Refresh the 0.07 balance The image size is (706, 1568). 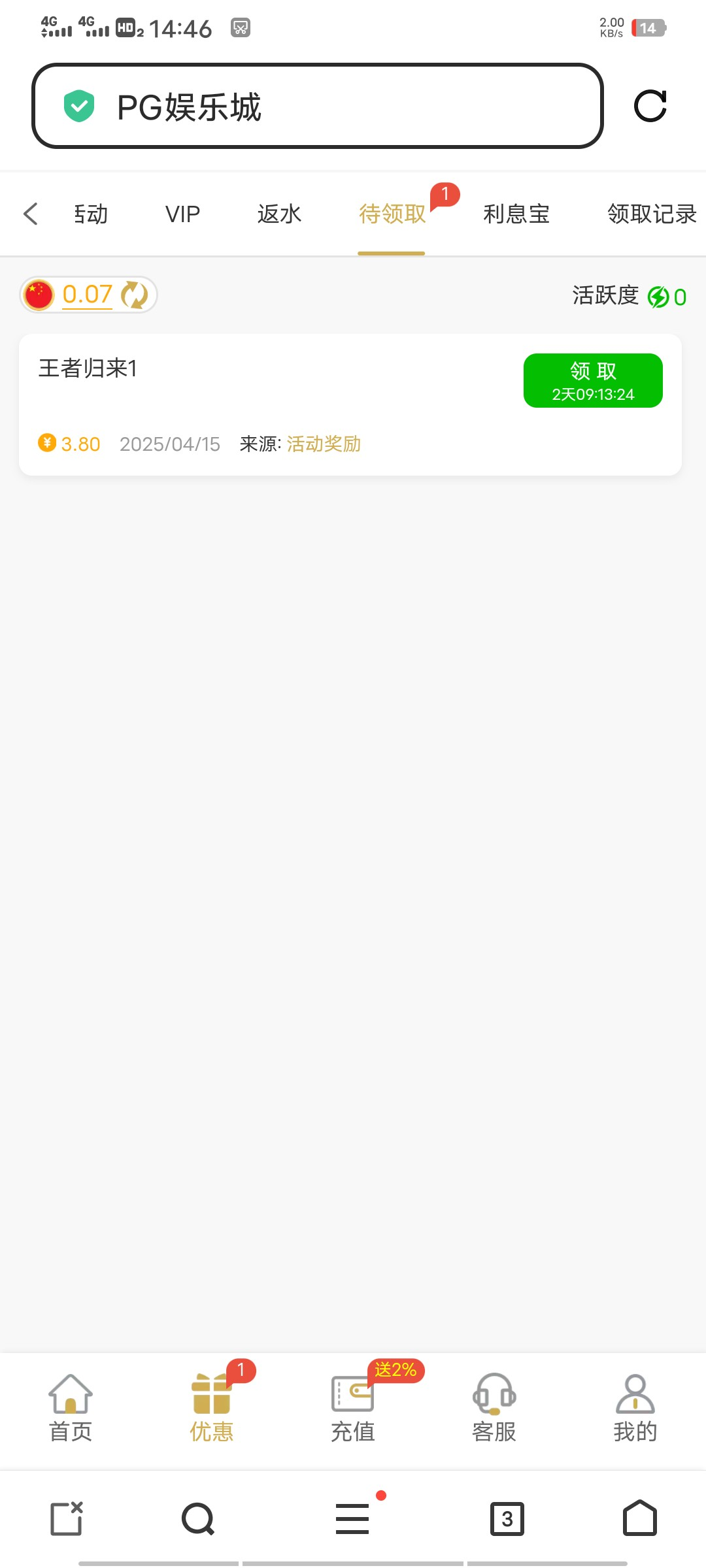pos(135,295)
